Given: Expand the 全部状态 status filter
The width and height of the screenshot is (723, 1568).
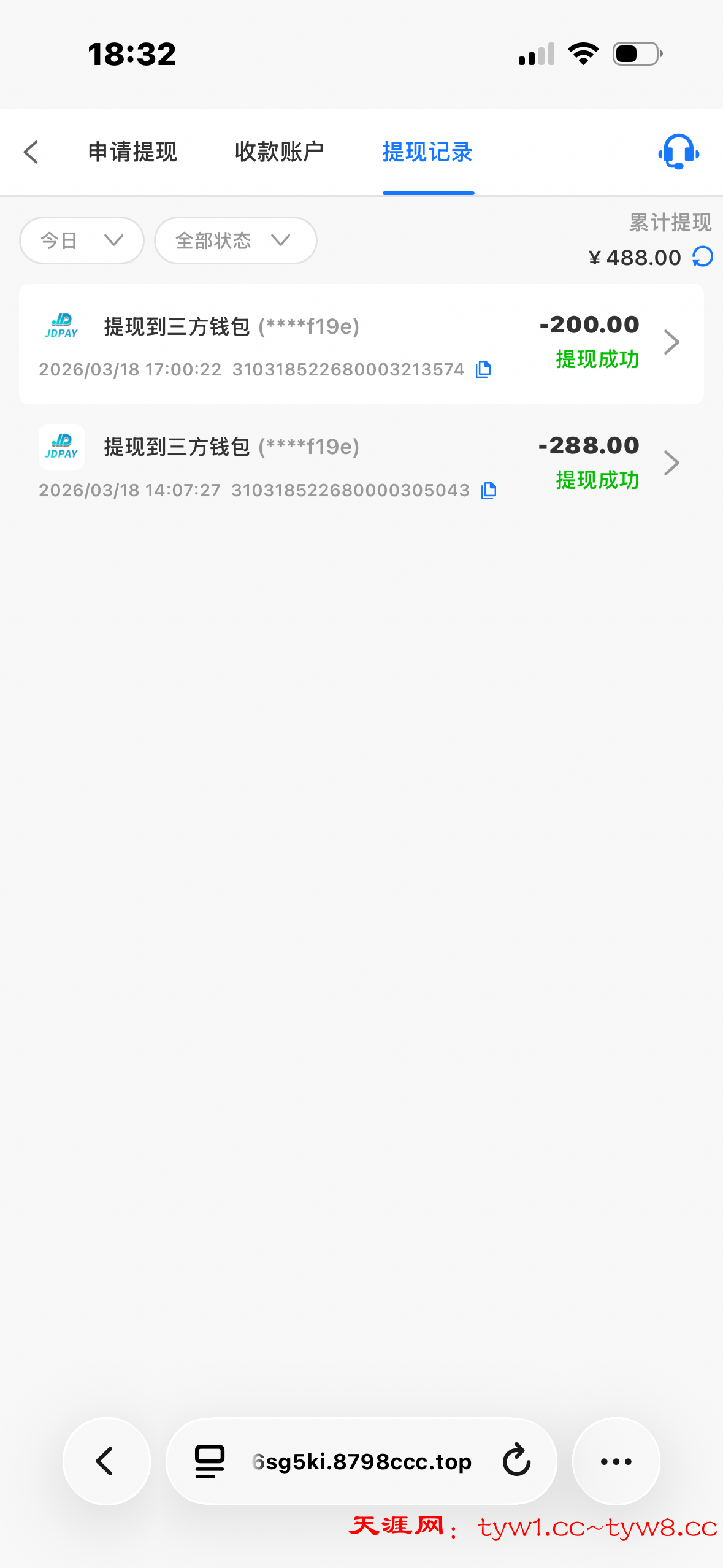Looking at the screenshot, I should [x=235, y=240].
